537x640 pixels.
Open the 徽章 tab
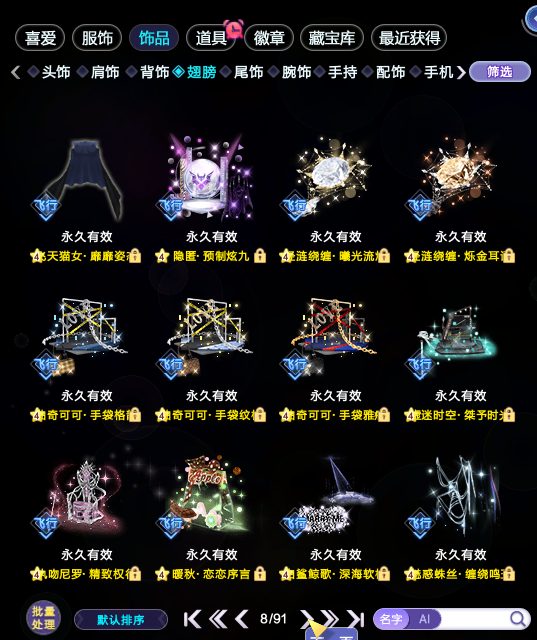(268, 38)
